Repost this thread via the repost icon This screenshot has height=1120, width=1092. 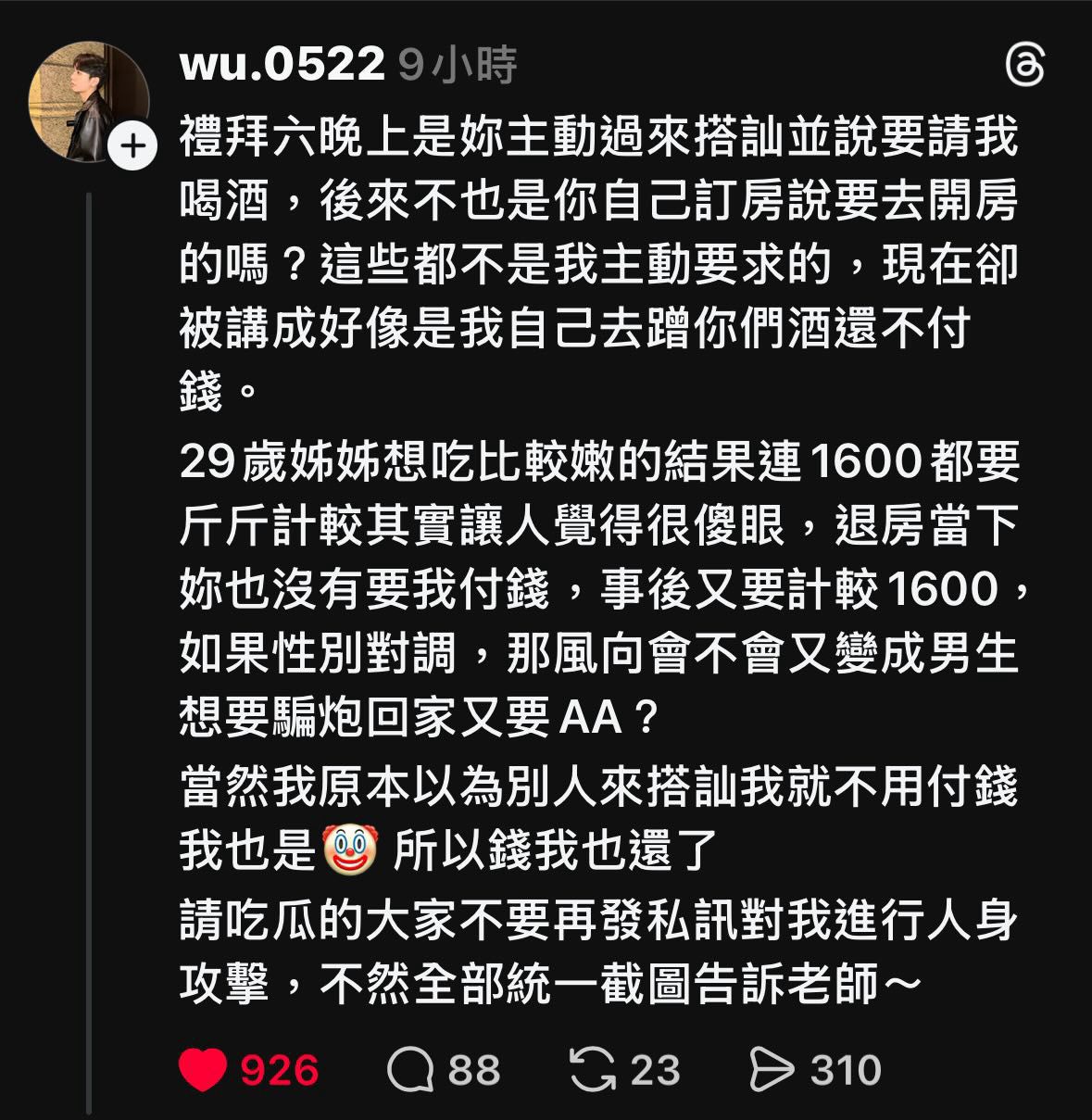593,1070
